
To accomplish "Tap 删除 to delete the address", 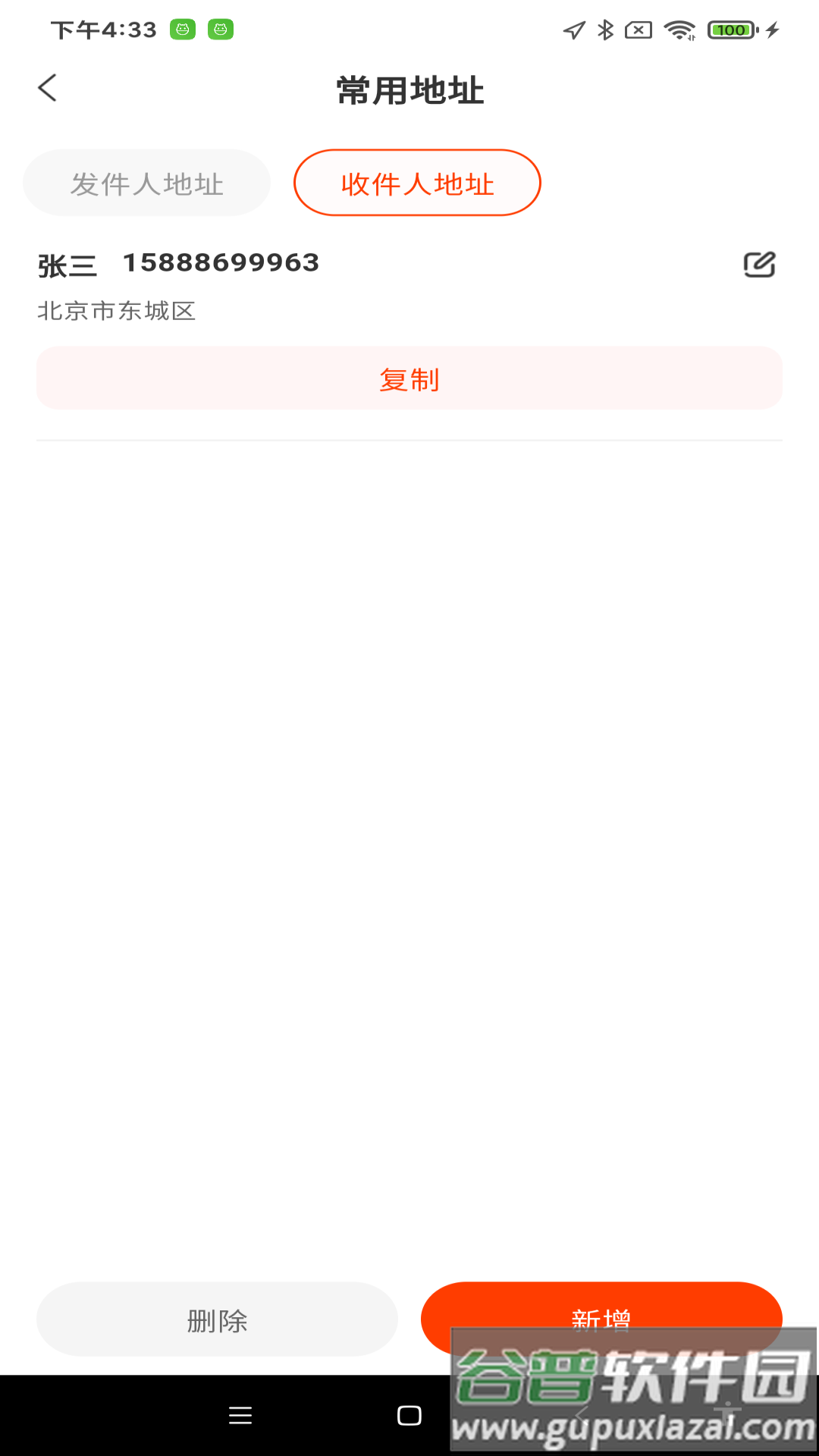I will tap(218, 1319).
